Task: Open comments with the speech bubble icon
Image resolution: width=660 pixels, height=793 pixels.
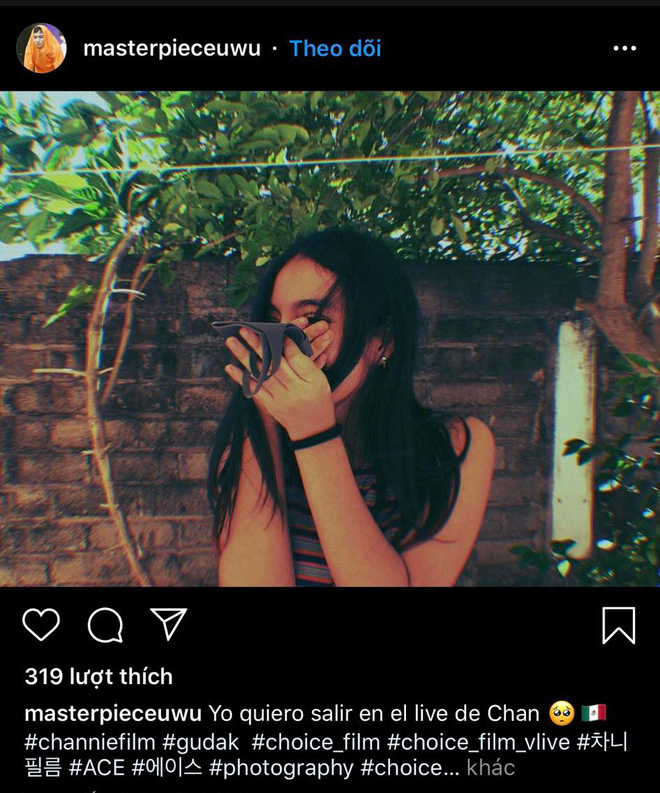Action: (x=105, y=625)
